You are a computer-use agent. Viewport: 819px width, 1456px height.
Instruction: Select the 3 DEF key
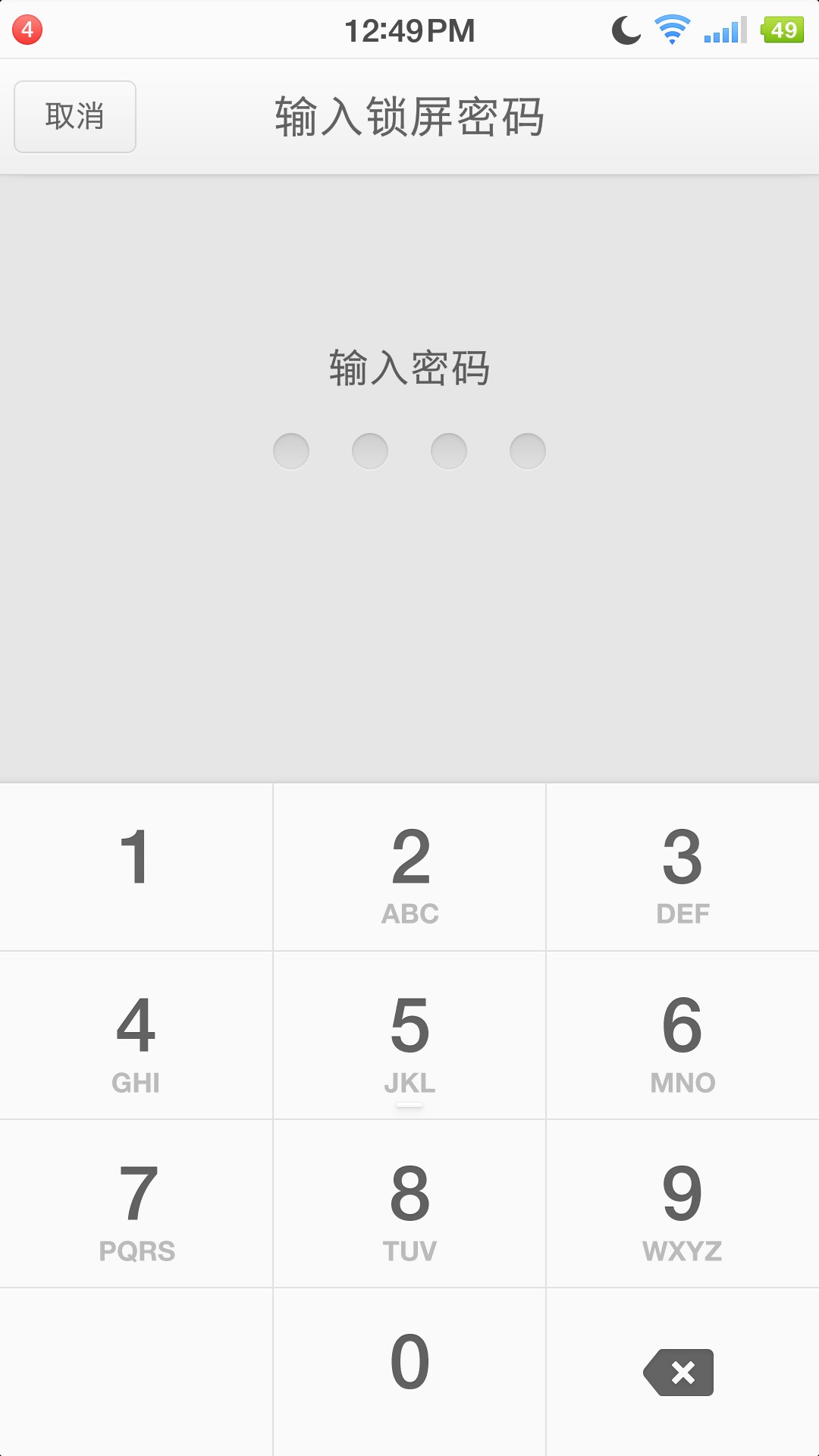(682, 868)
